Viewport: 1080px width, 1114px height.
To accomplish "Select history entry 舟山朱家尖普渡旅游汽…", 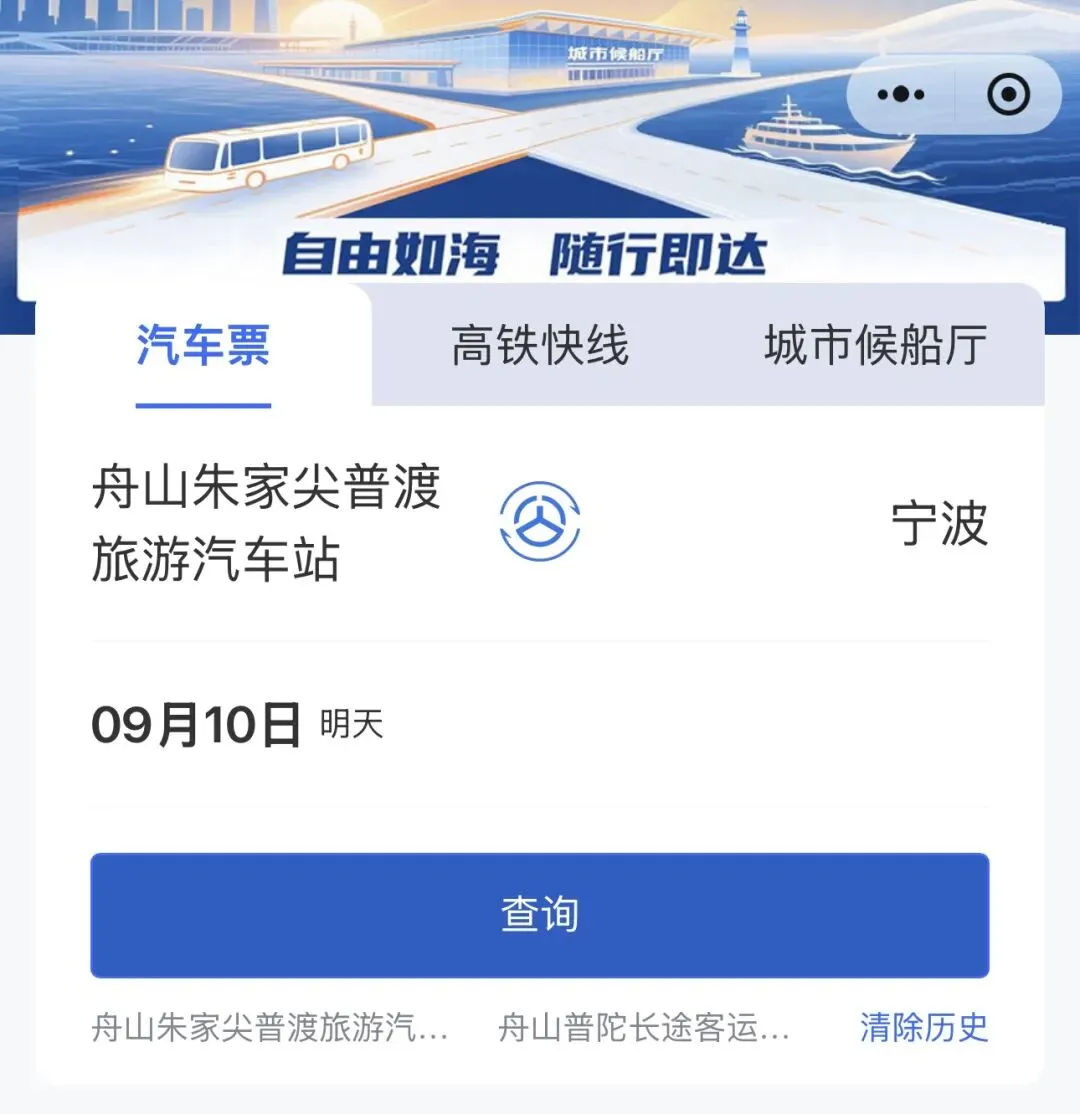I will (x=270, y=1027).
